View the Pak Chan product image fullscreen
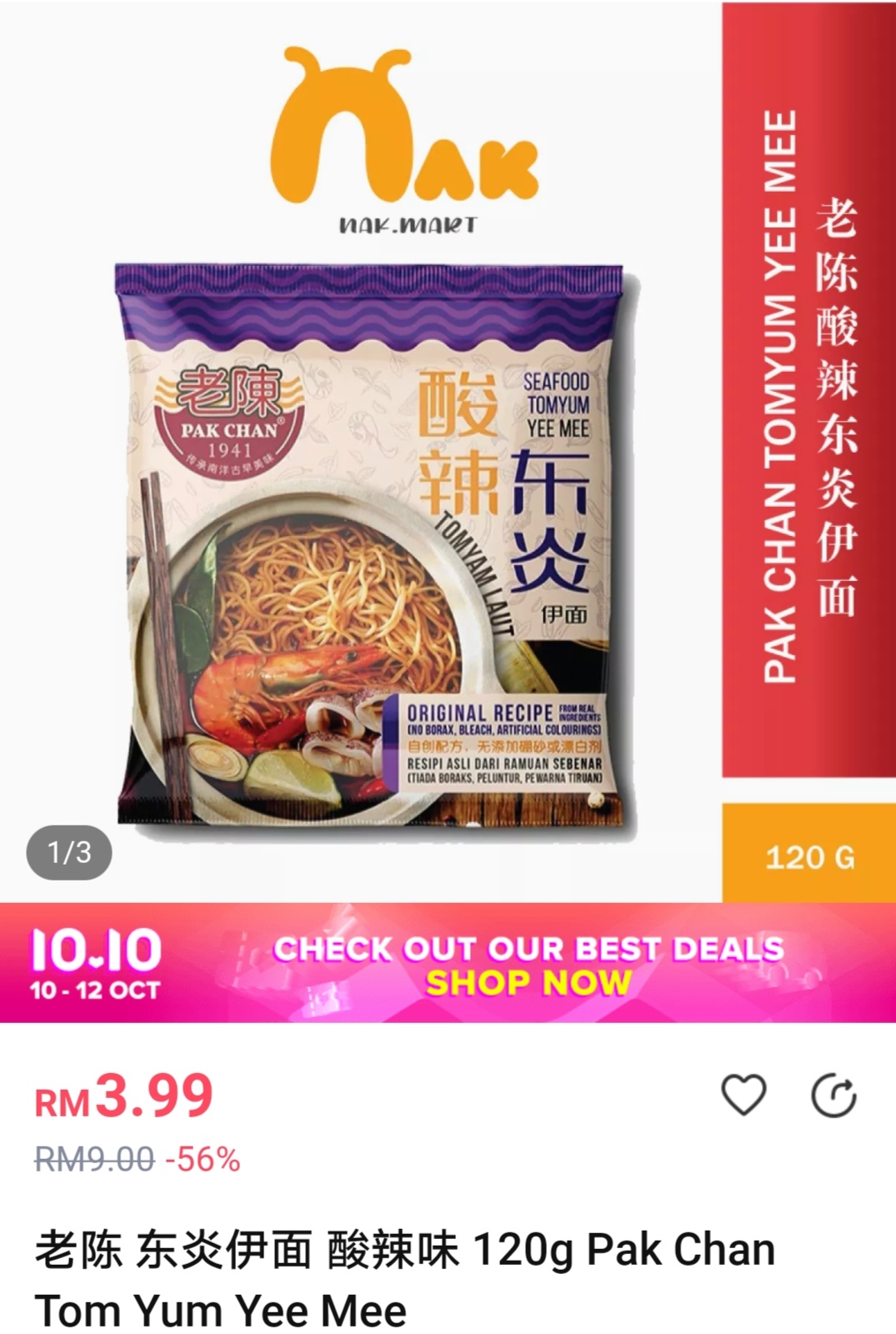 tap(375, 542)
